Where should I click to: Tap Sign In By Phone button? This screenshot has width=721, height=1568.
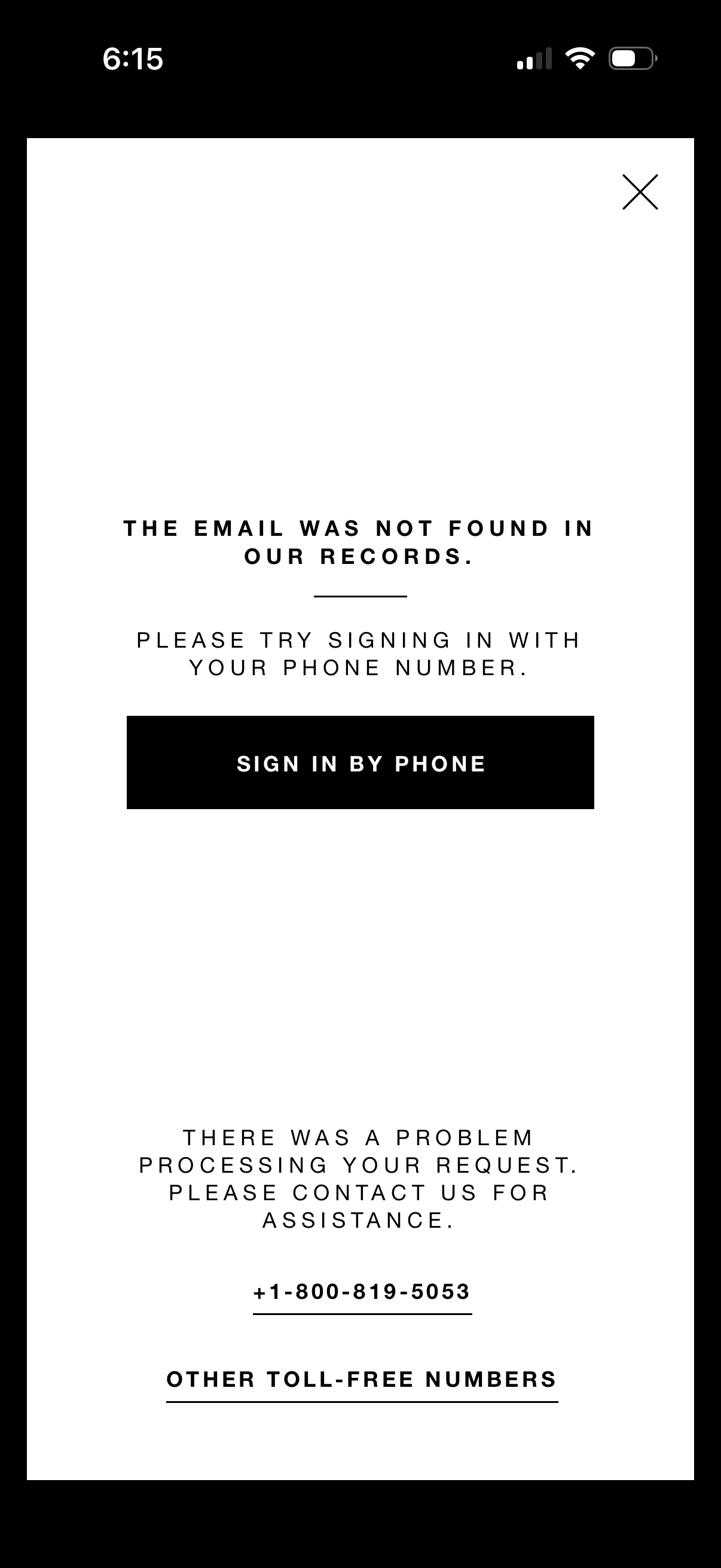pyautogui.click(x=360, y=762)
